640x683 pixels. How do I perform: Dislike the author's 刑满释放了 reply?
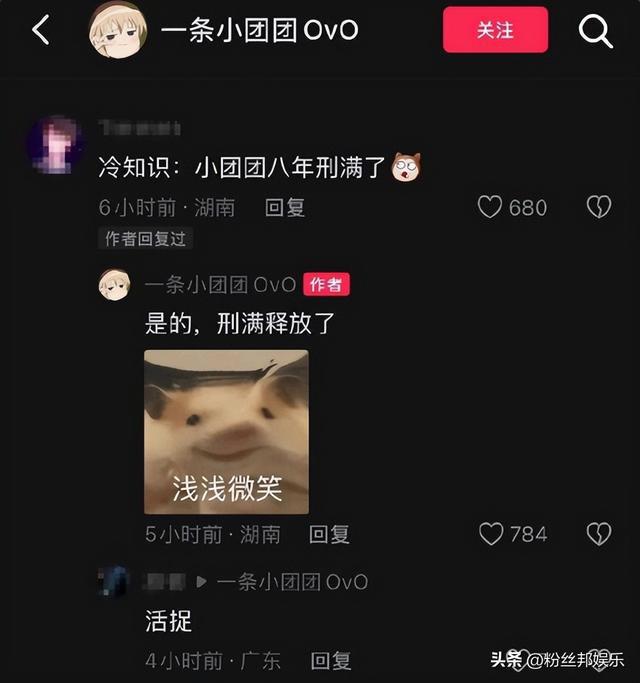pyautogui.click(x=598, y=534)
